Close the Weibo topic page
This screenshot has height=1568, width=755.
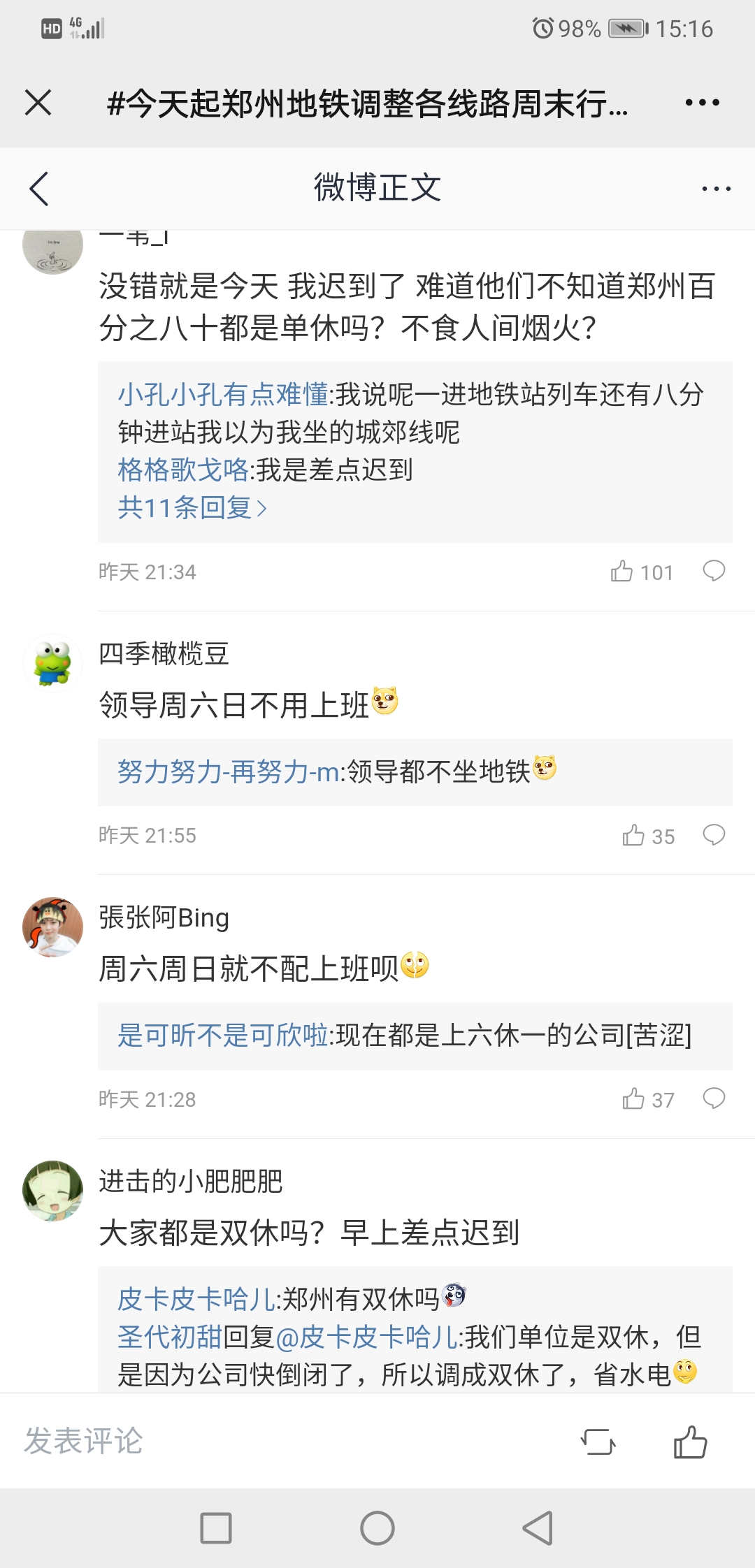pos(38,103)
